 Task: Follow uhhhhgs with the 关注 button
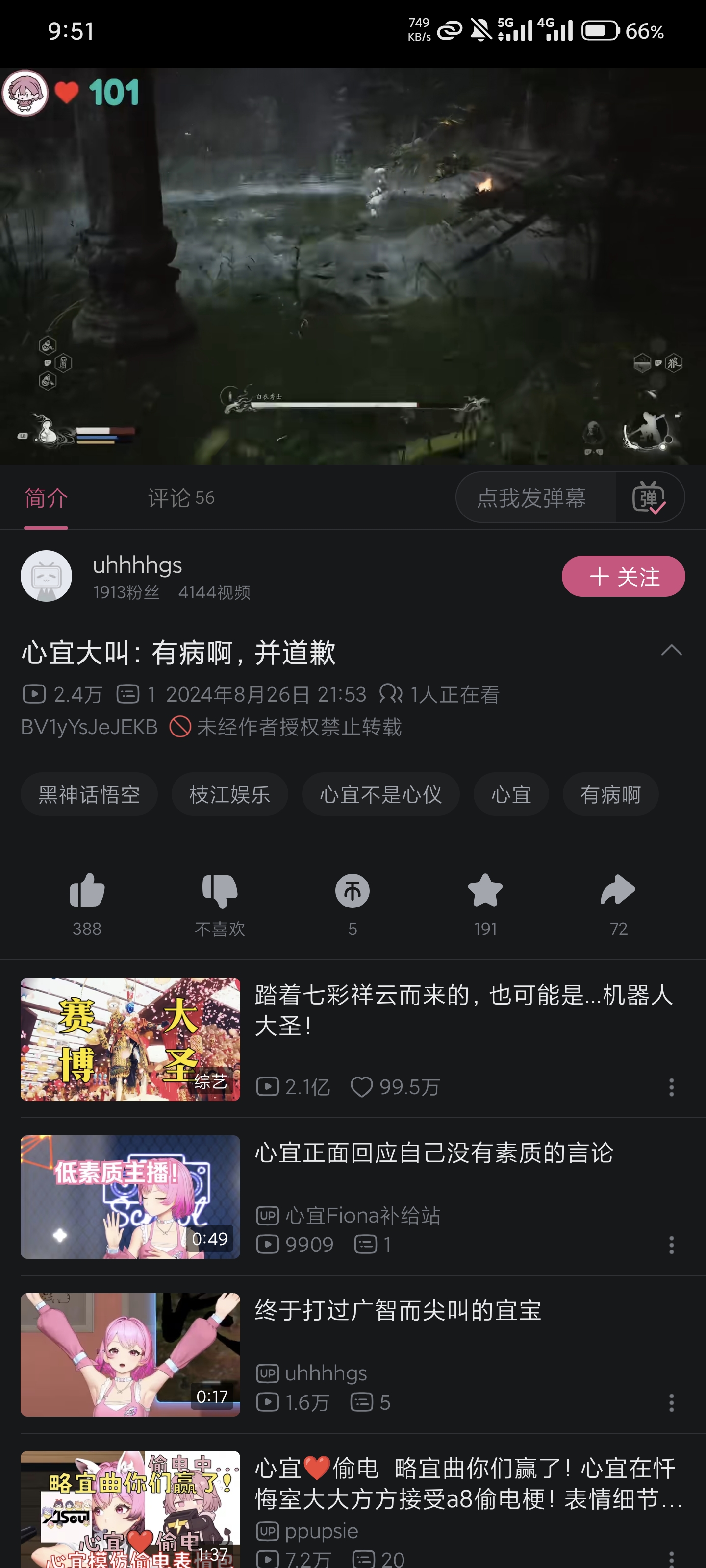click(x=623, y=576)
